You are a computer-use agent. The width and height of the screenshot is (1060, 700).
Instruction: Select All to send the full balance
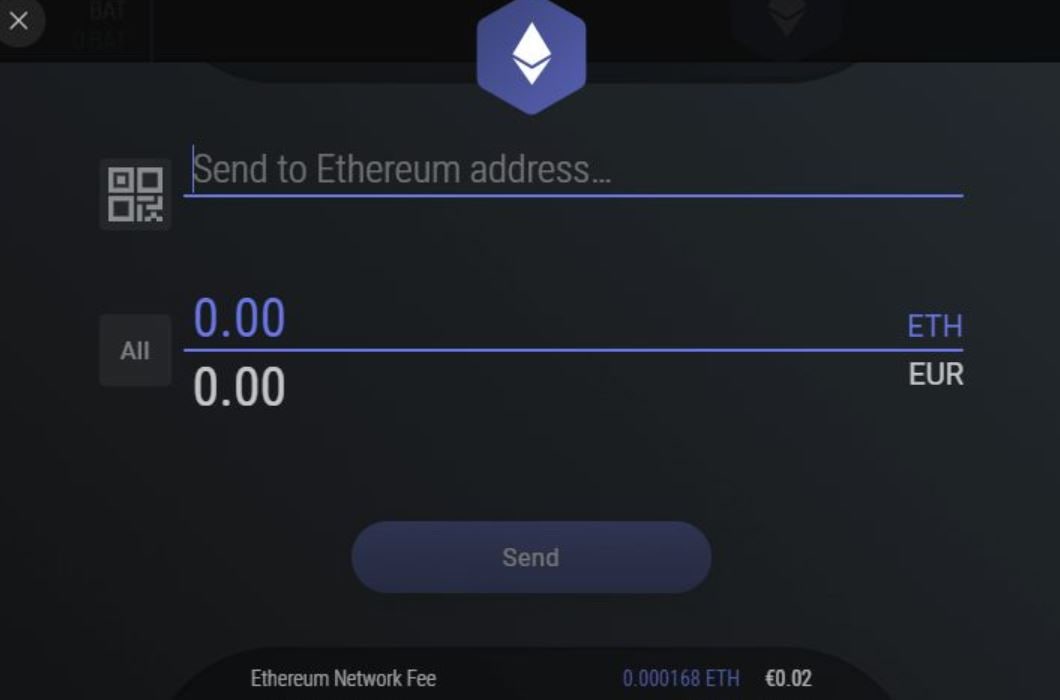click(x=135, y=351)
